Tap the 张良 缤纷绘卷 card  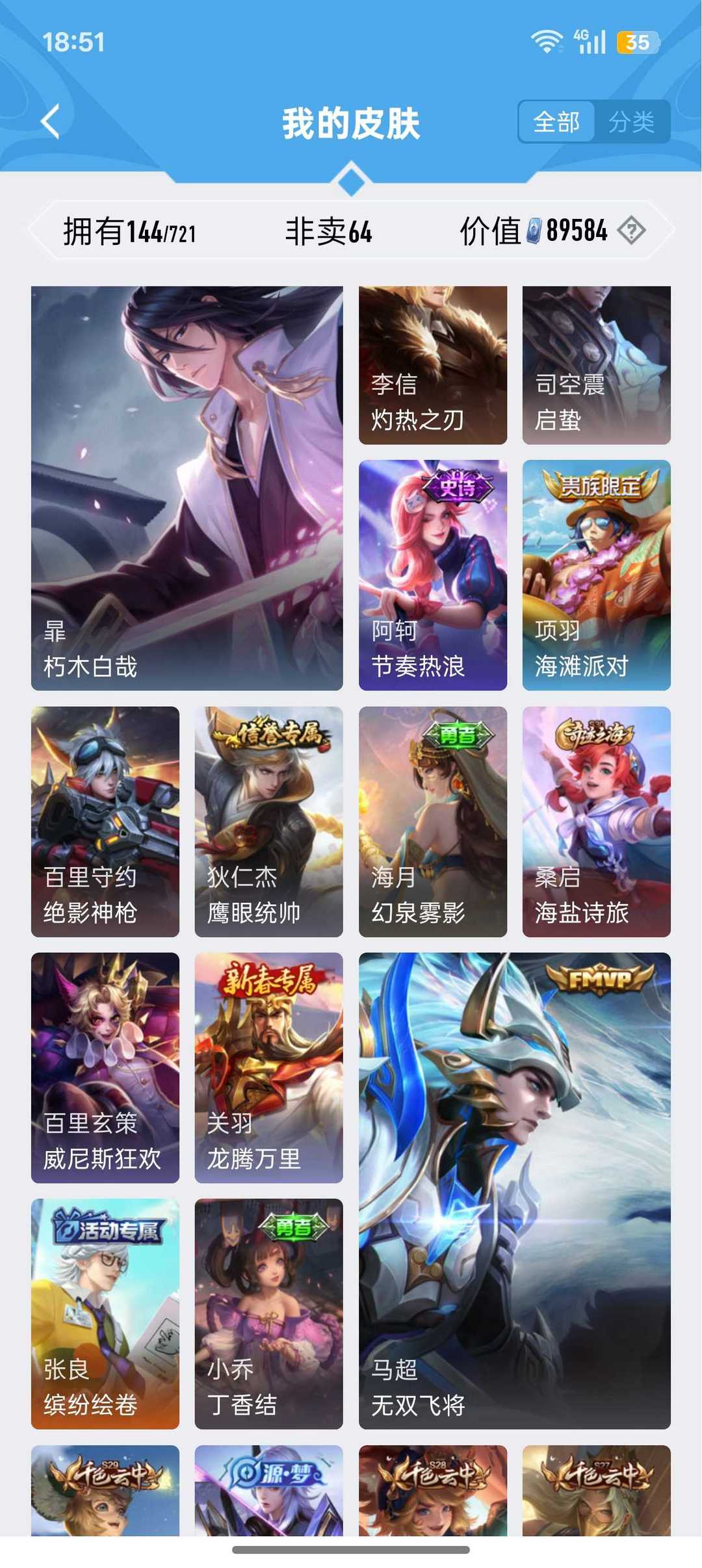[105, 1314]
